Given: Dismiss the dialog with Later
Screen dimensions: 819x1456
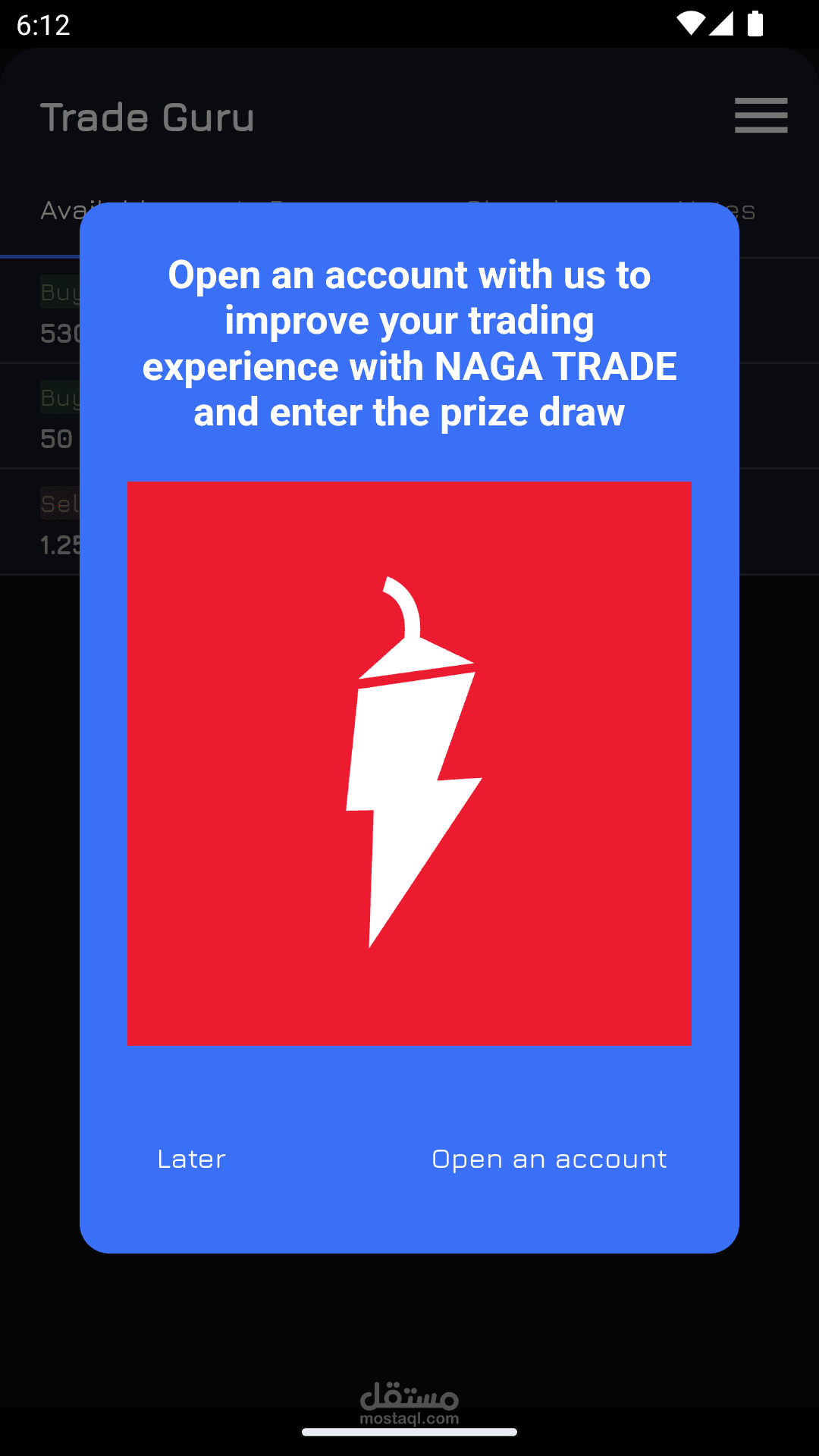Looking at the screenshot, I should tap(191, 1159).
